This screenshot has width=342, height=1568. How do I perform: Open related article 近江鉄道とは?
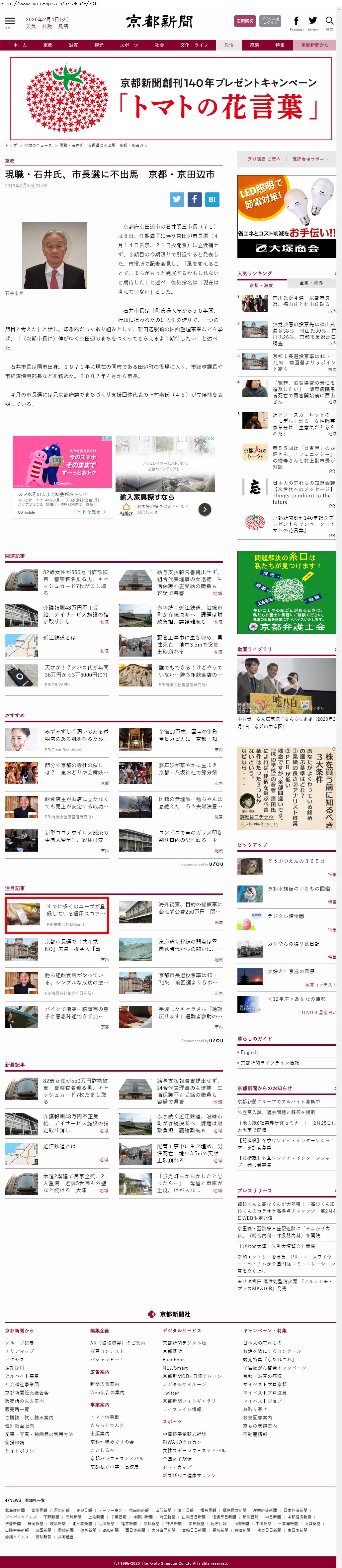pyautogui.click(x=60, y=637)
